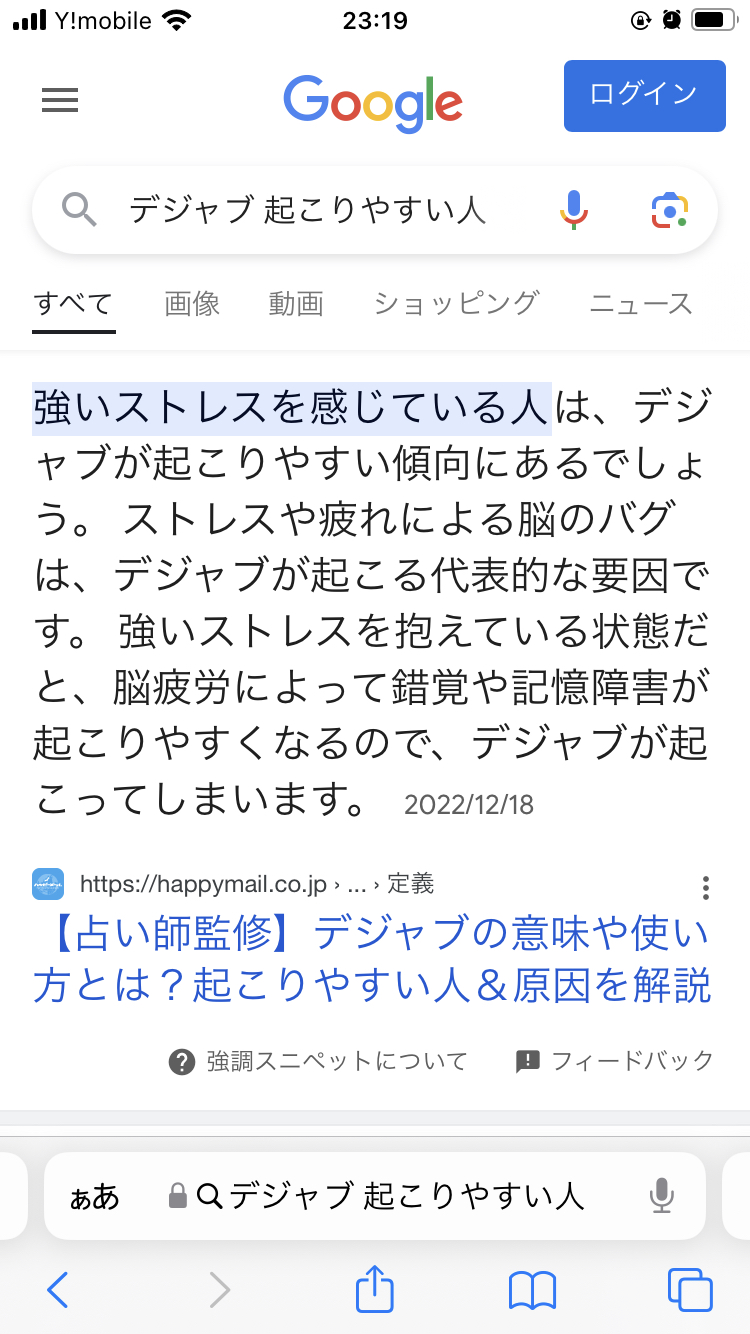The height and width of the screenshot is (1334, 750).
Task: Switch to the ニュース tab
Action: [641, 303]
